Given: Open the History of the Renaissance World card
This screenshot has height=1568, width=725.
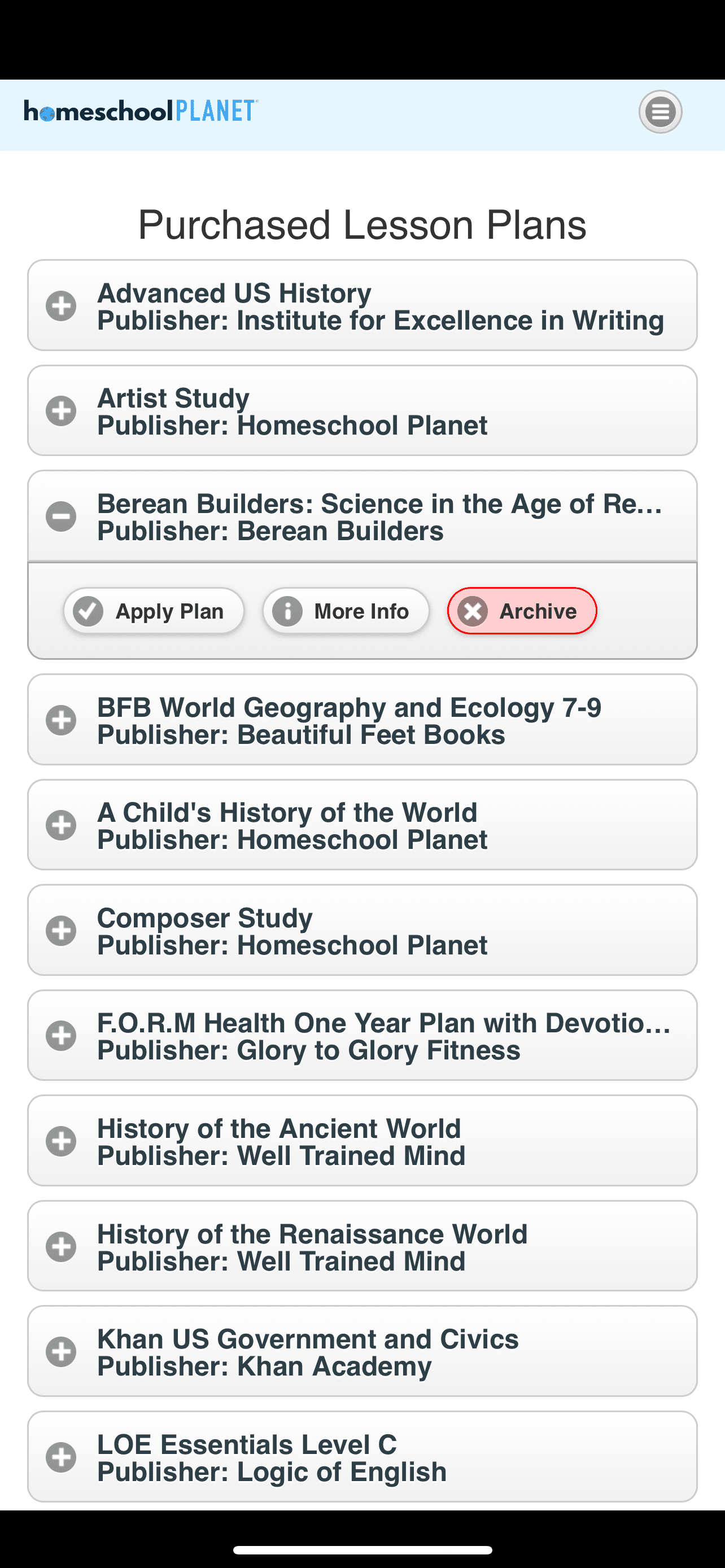Looking at the screenshot, I should point(362,1247).
